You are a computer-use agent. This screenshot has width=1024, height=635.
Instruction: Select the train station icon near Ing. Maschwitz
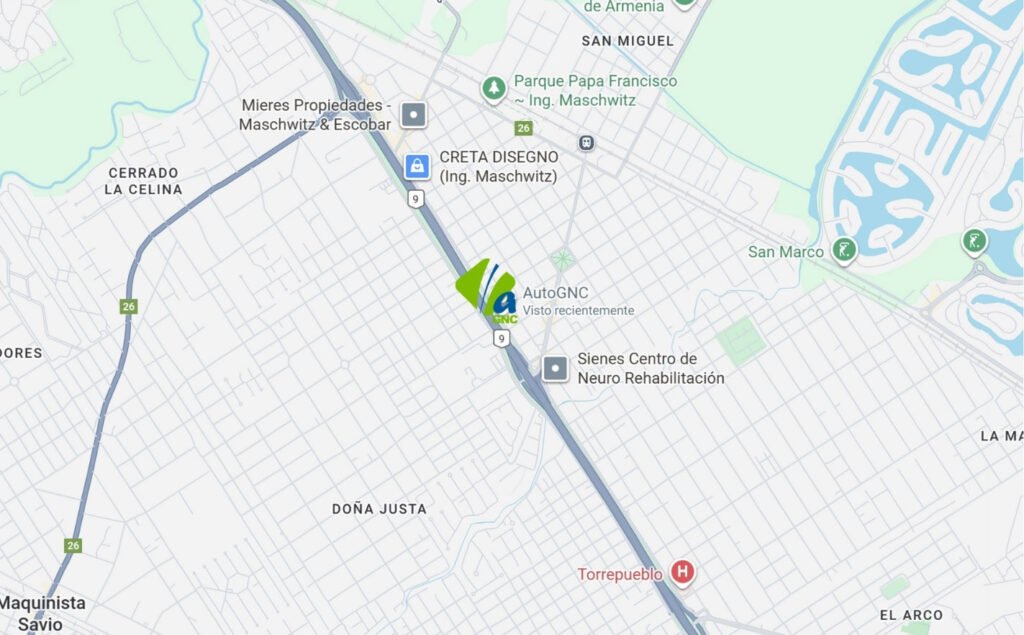[x=586, y=143]
